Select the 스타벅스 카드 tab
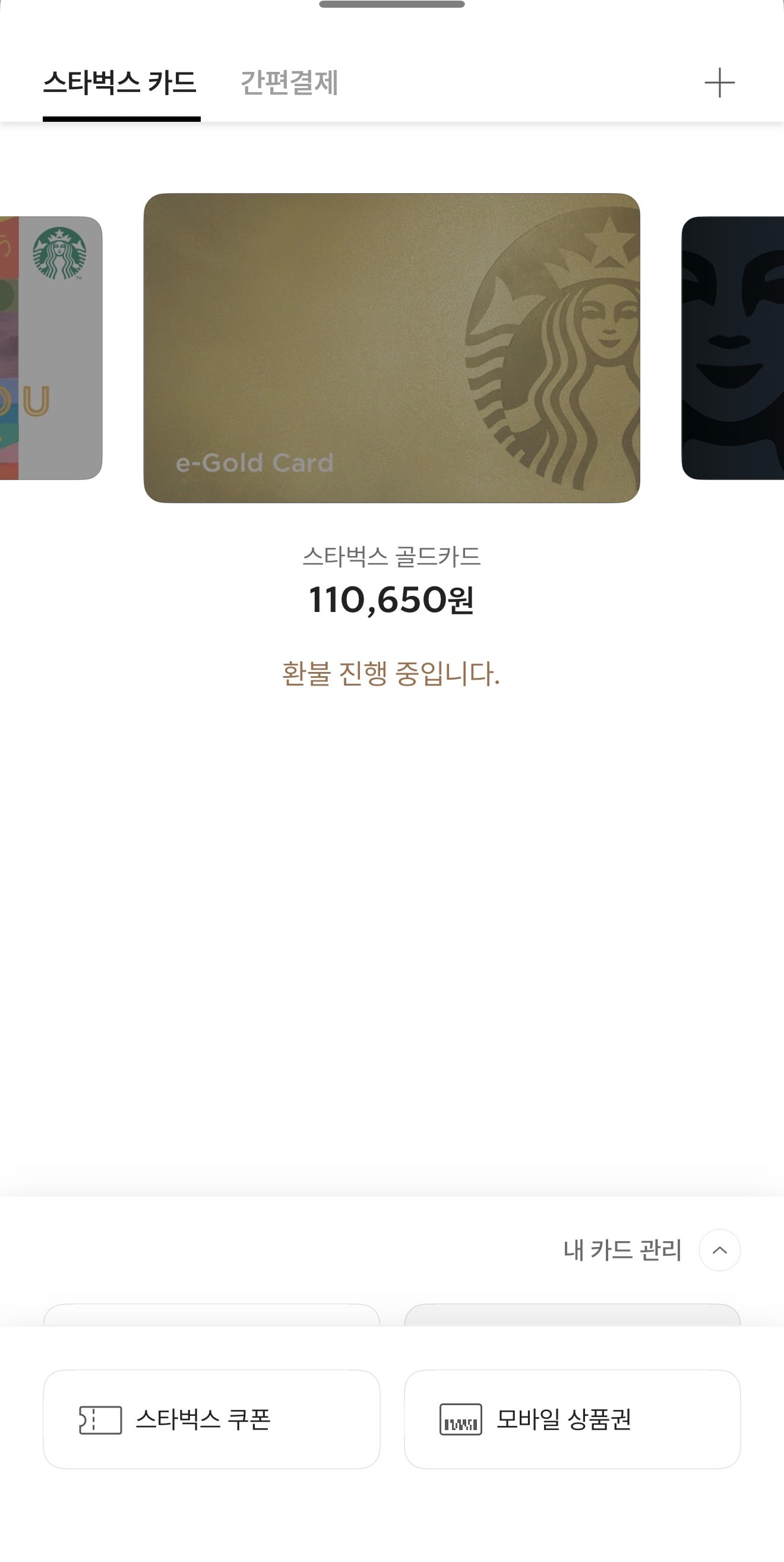The image size is (784, 1562). [120, 83]
